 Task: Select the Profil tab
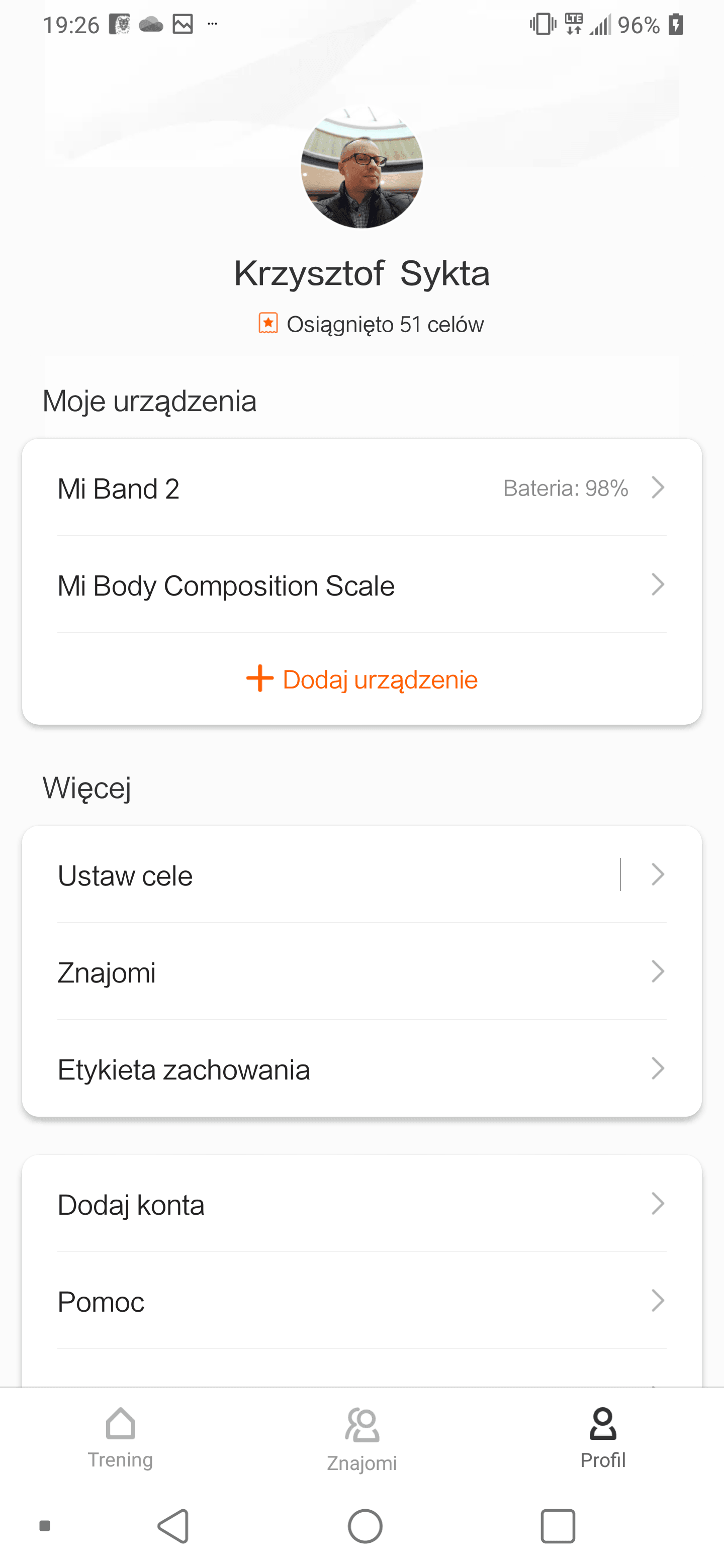[x=603, y=1438]
